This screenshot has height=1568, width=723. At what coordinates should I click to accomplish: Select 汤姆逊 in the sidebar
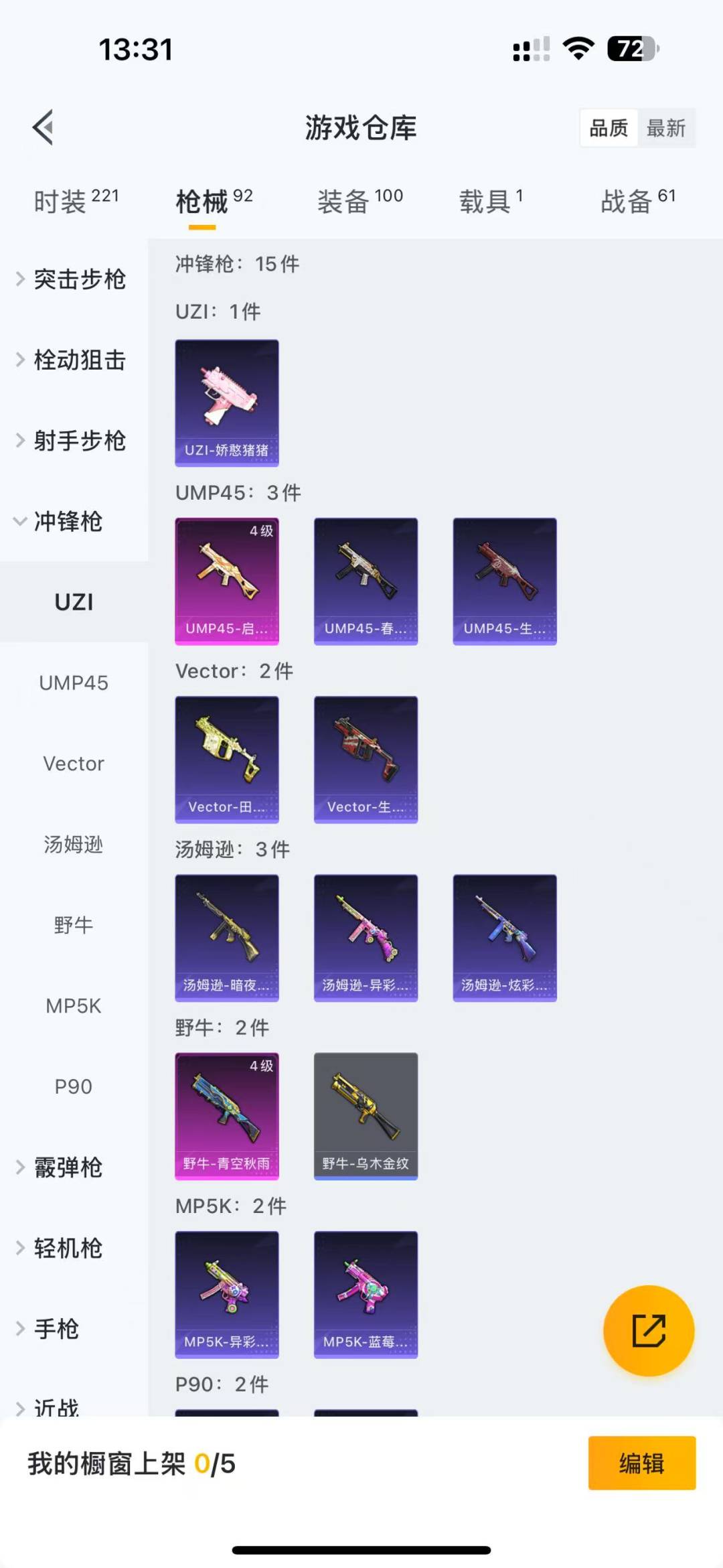coord(74,844)
